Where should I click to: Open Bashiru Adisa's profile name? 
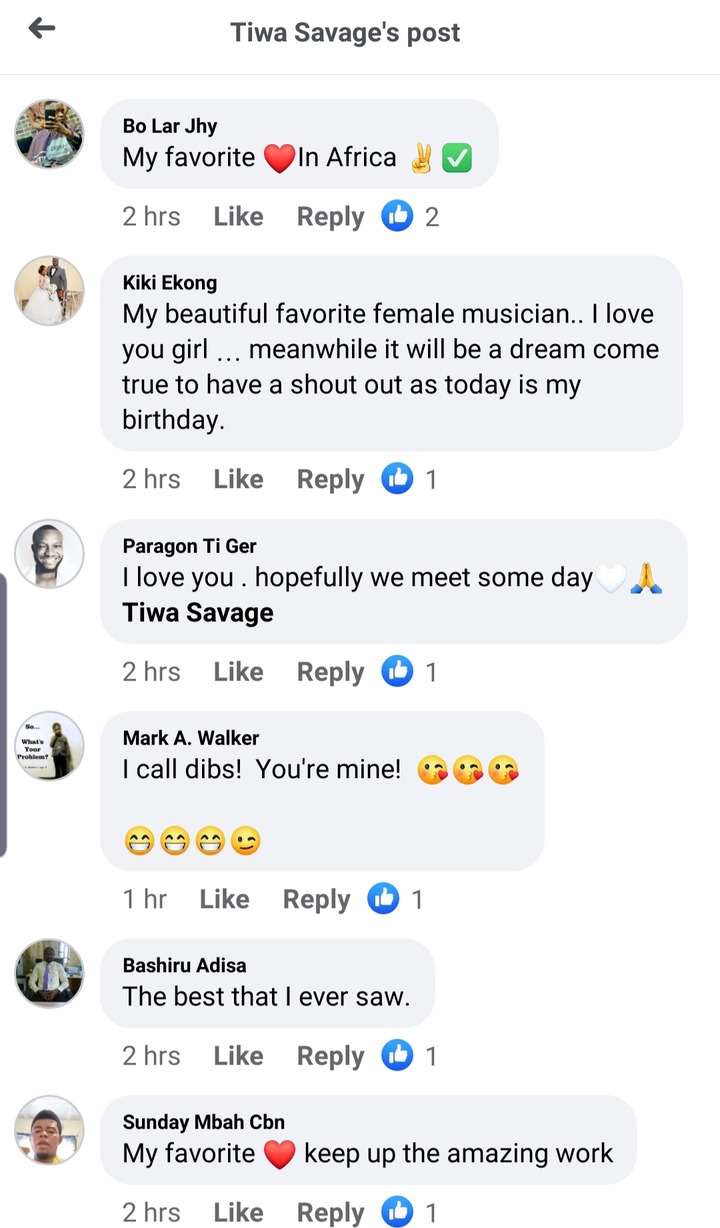point(184,965)
